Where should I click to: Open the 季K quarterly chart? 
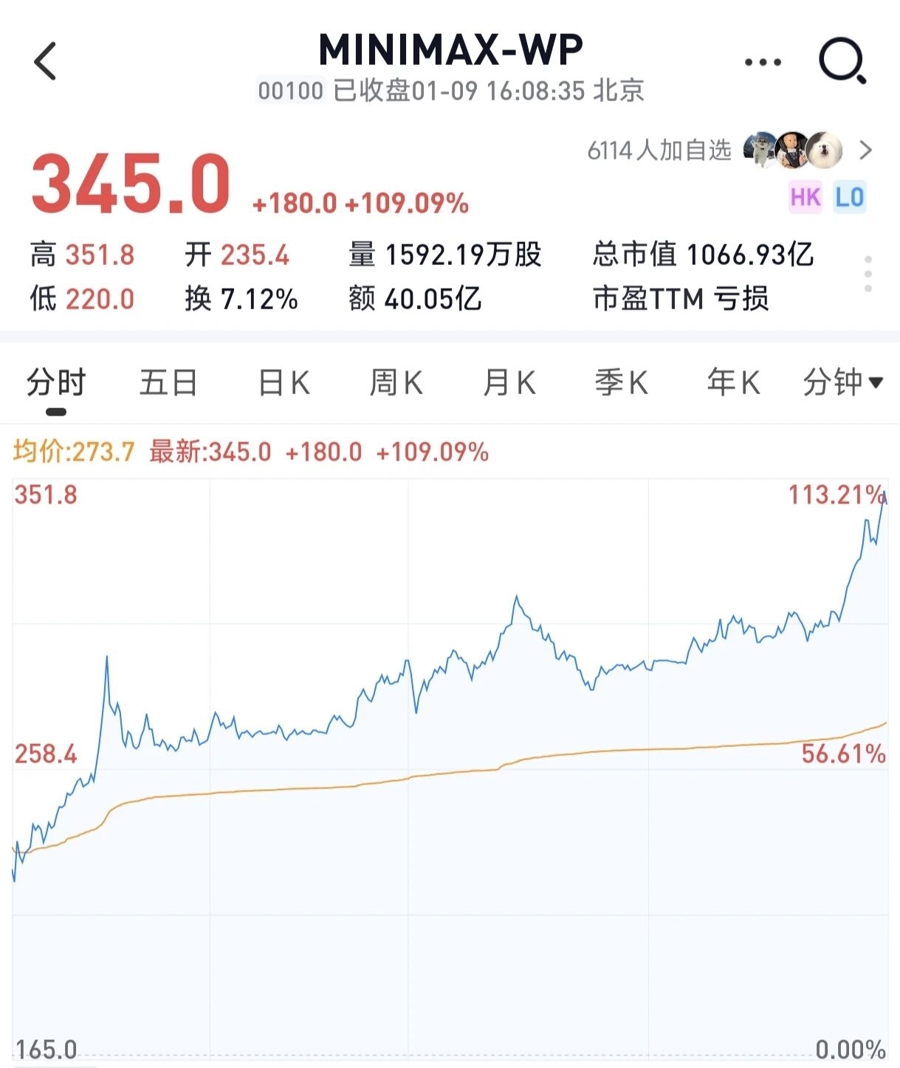point(621,383)
